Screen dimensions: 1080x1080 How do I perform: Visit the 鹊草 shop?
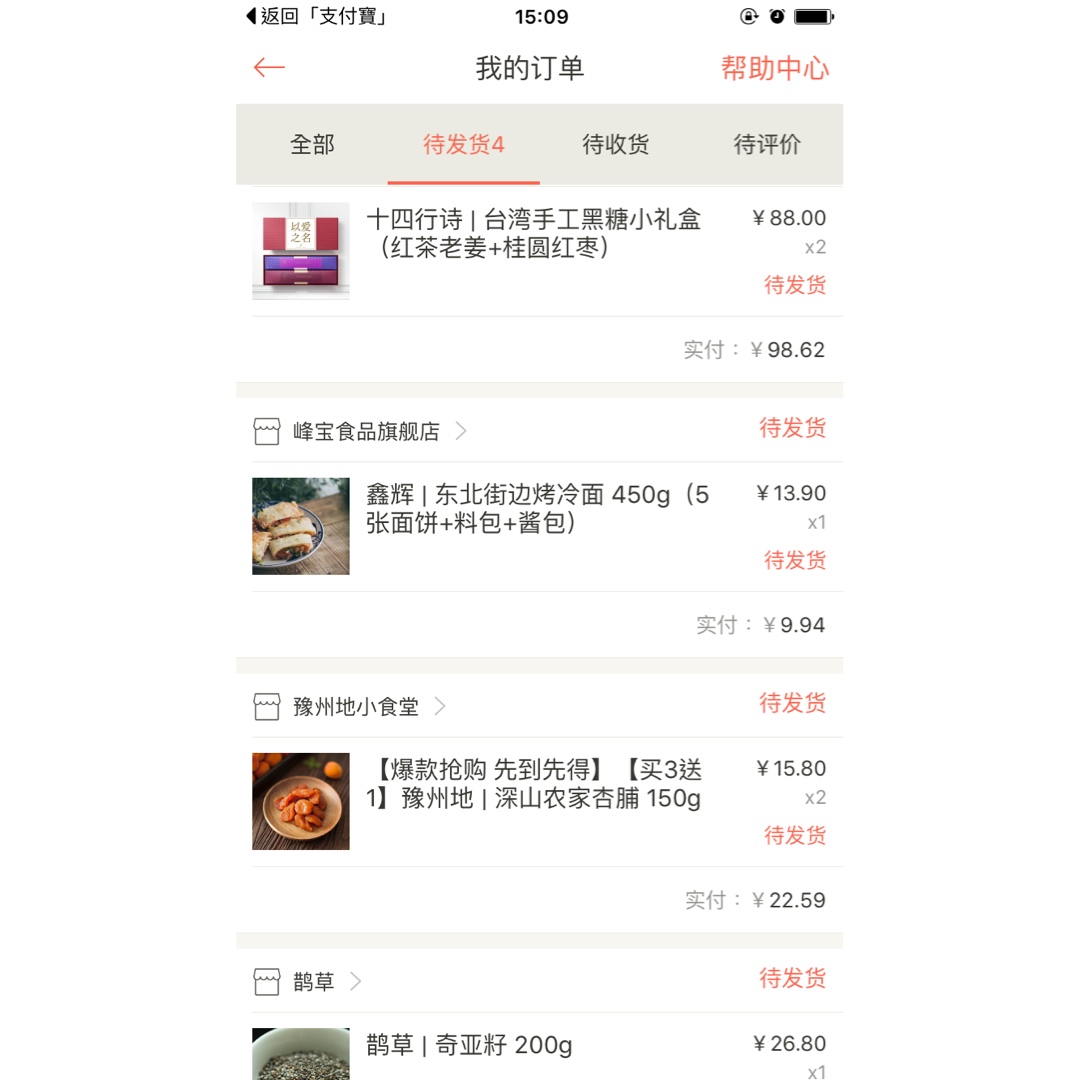[313, 982]
